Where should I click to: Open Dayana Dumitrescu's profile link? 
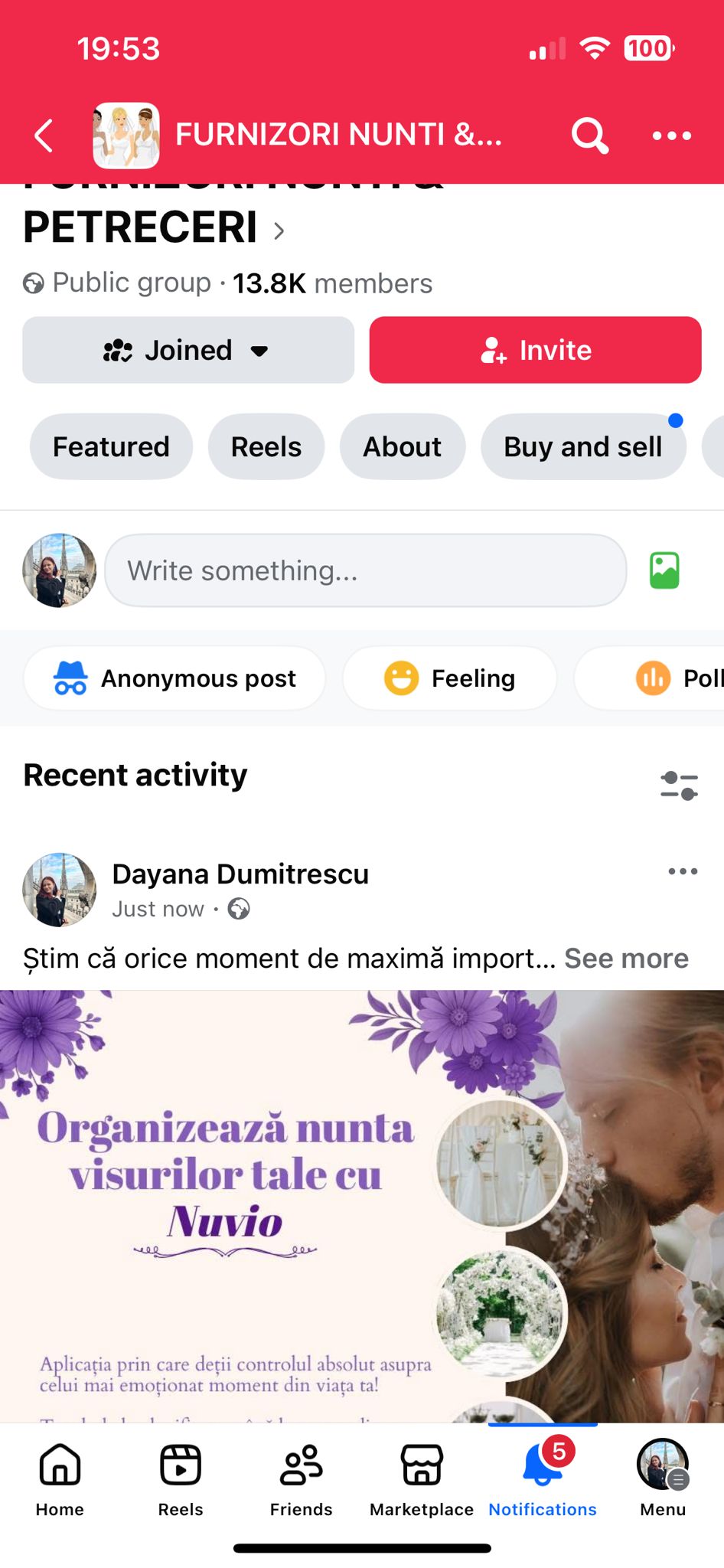[240, 873]
